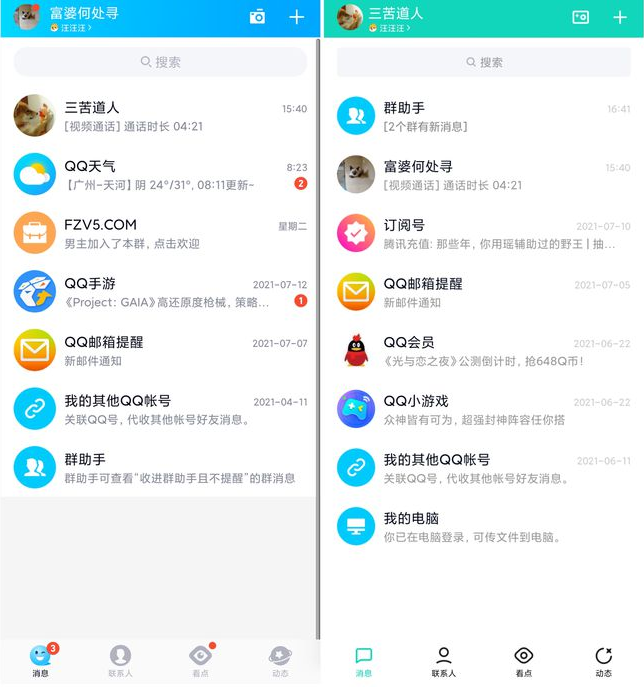The image size is (644, 689).
Task: Open the camera icon beside 富婆何处寻's header
Action: click(x=257, y=16)
